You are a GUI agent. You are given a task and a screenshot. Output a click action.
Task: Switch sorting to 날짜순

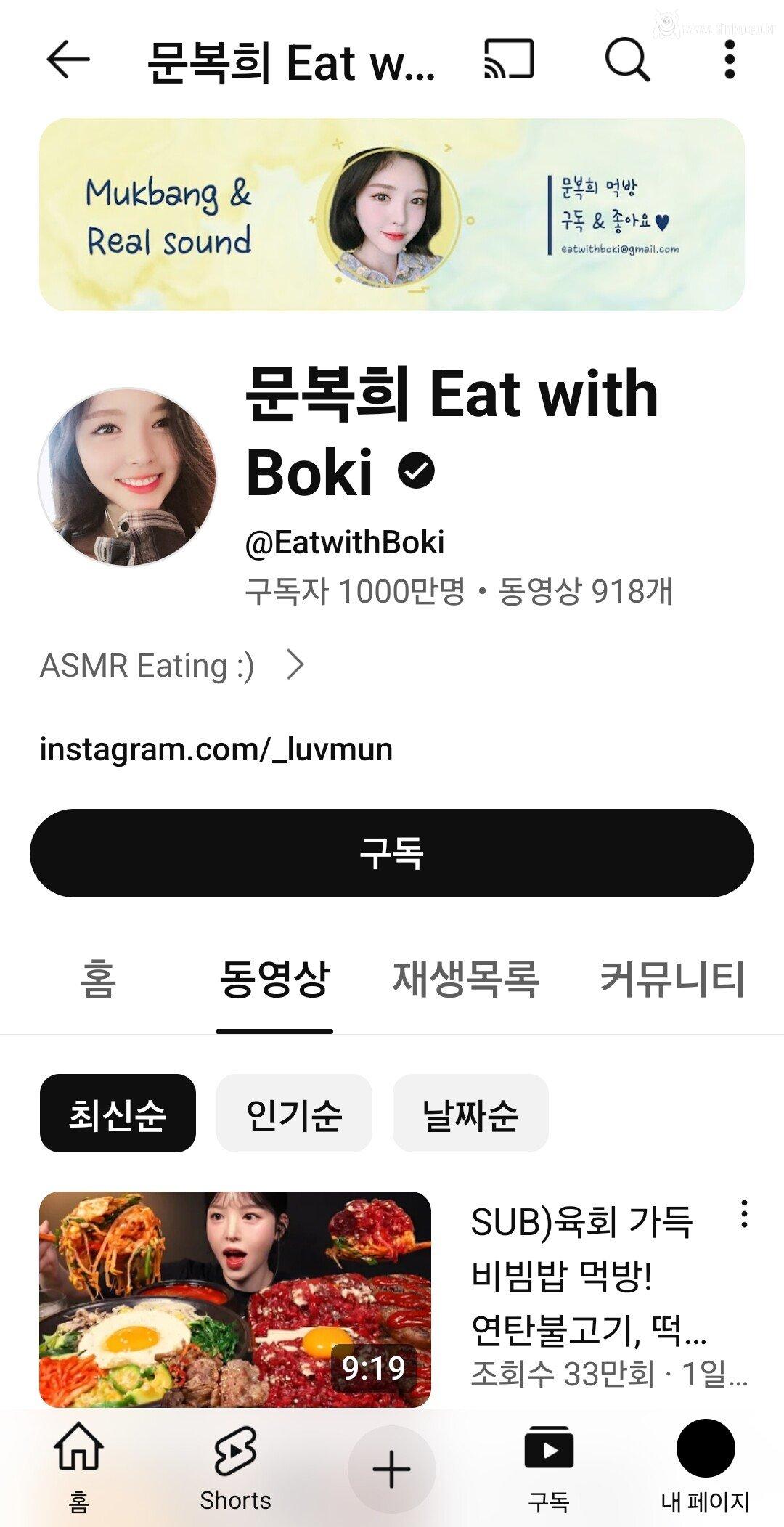pos(470,1112)
